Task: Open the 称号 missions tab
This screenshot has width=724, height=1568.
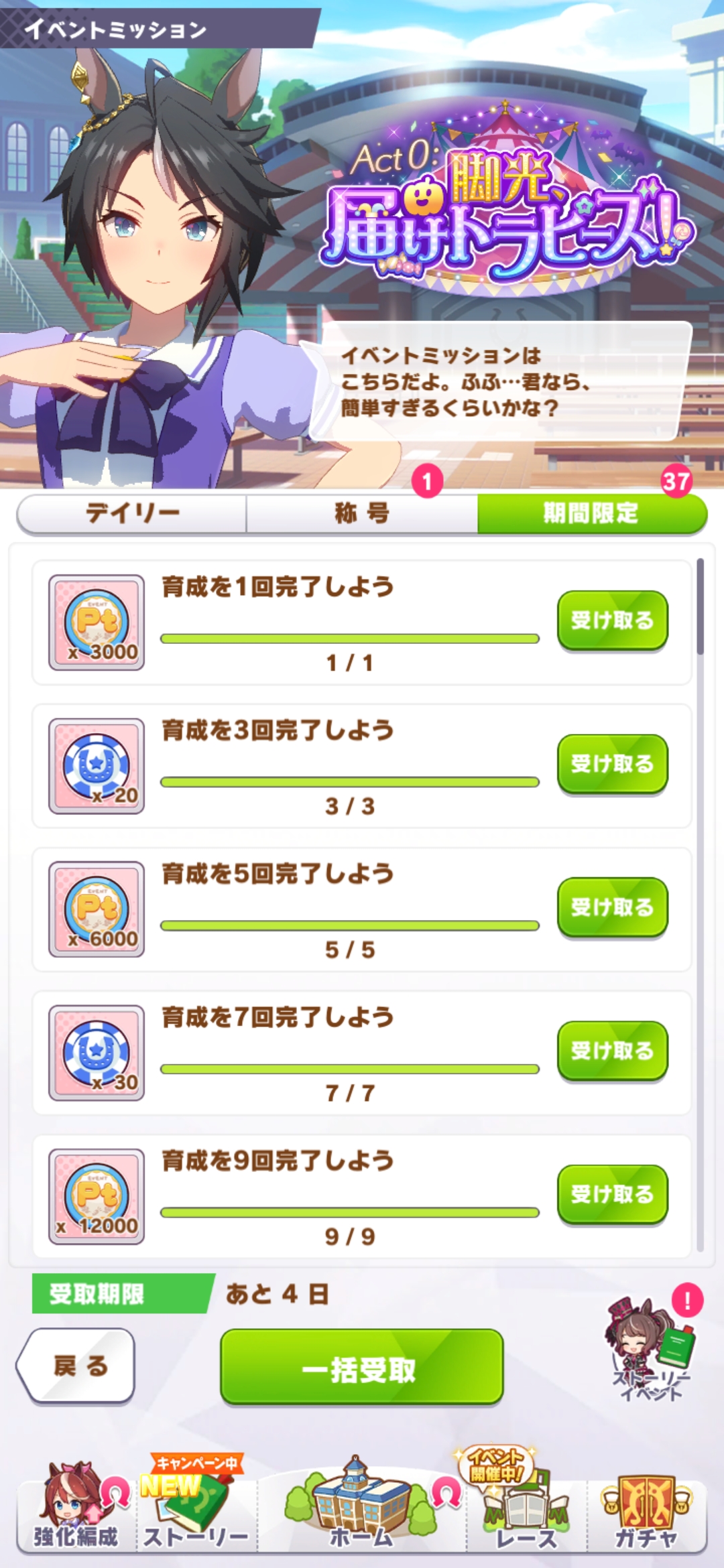Action: click(x=362, y=513)
